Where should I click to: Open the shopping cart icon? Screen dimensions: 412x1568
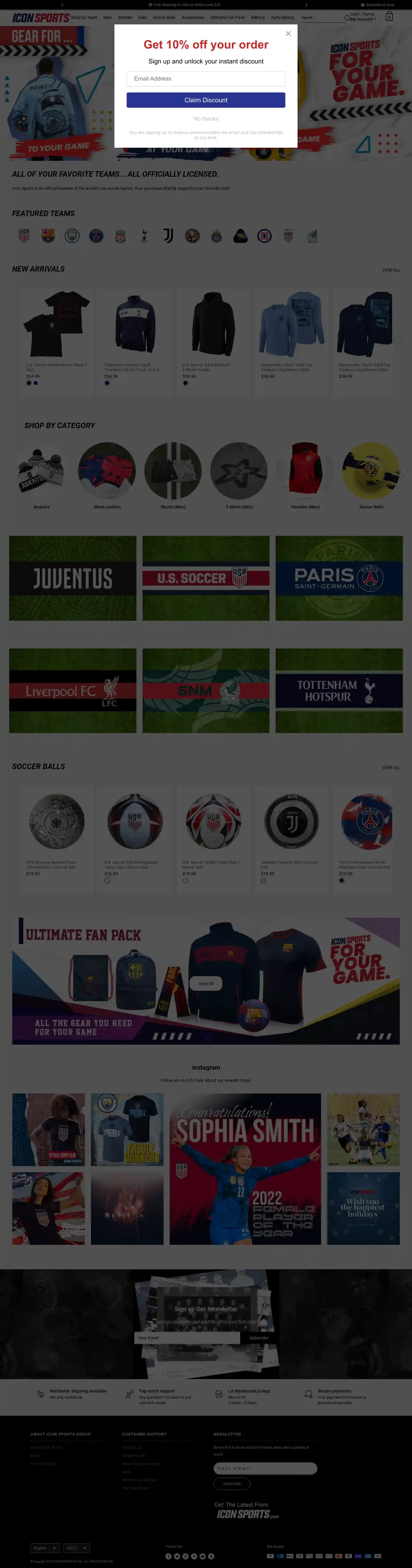coord(389,16)
